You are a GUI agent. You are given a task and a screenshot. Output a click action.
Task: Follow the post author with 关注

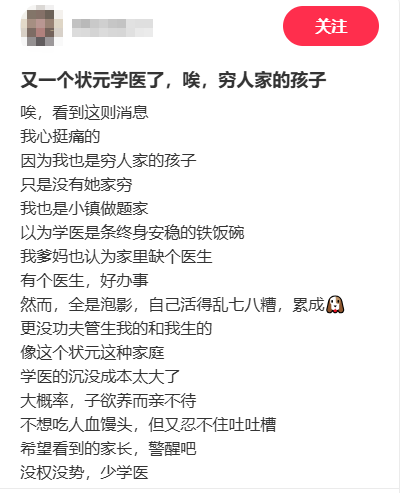pyautogui.click(x=331, y=26)
